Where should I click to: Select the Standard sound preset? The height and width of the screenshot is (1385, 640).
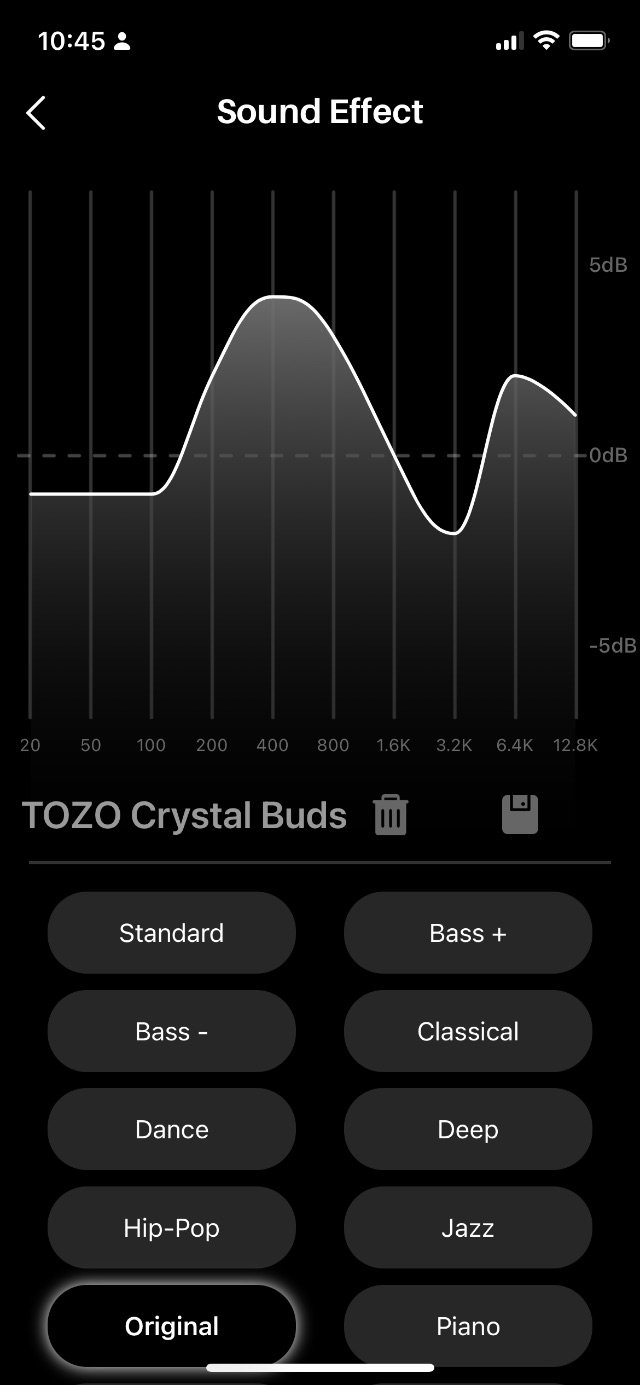(172, 933)
